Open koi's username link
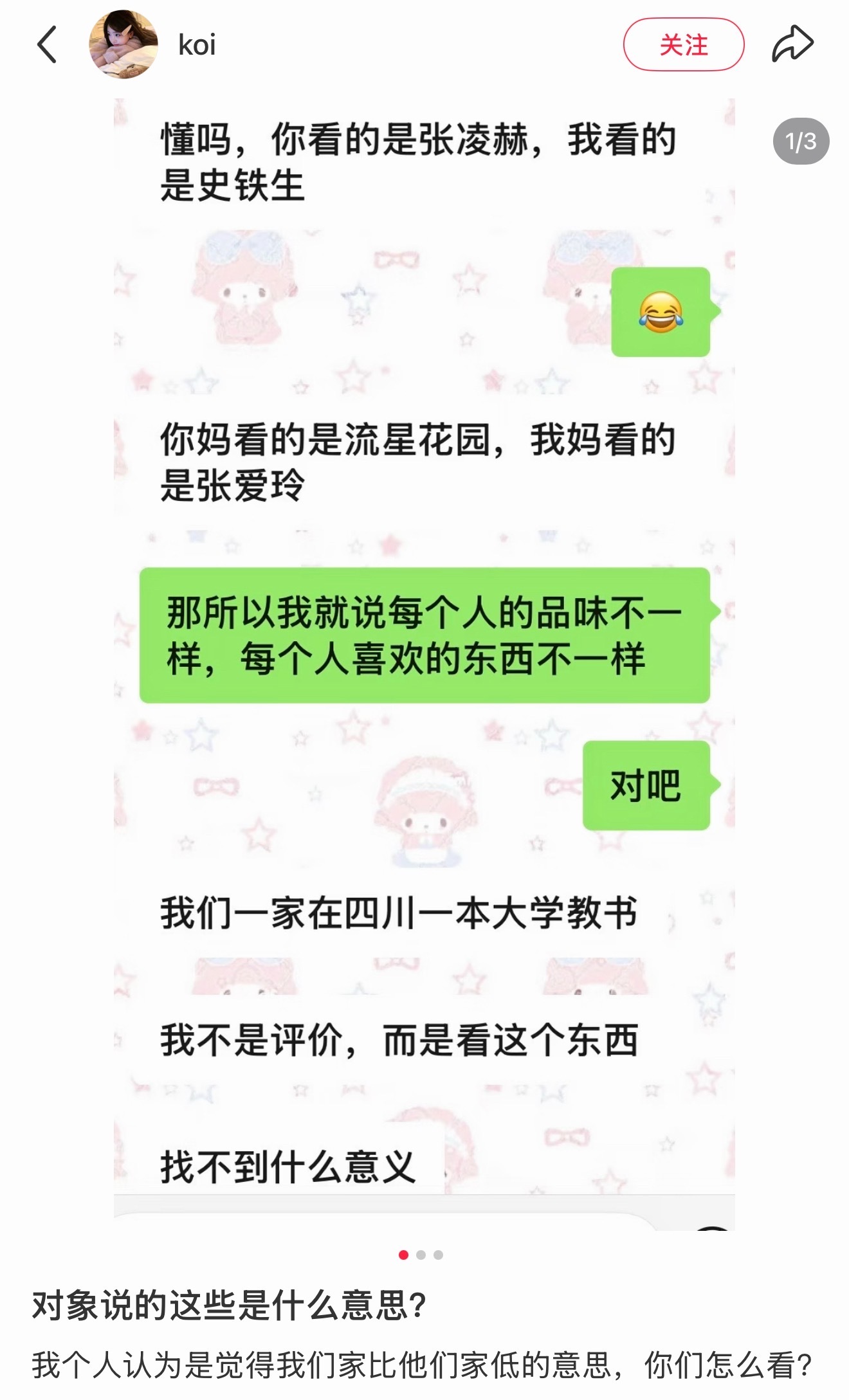The width and height of the screenshot is (849, 1400). 197,45
